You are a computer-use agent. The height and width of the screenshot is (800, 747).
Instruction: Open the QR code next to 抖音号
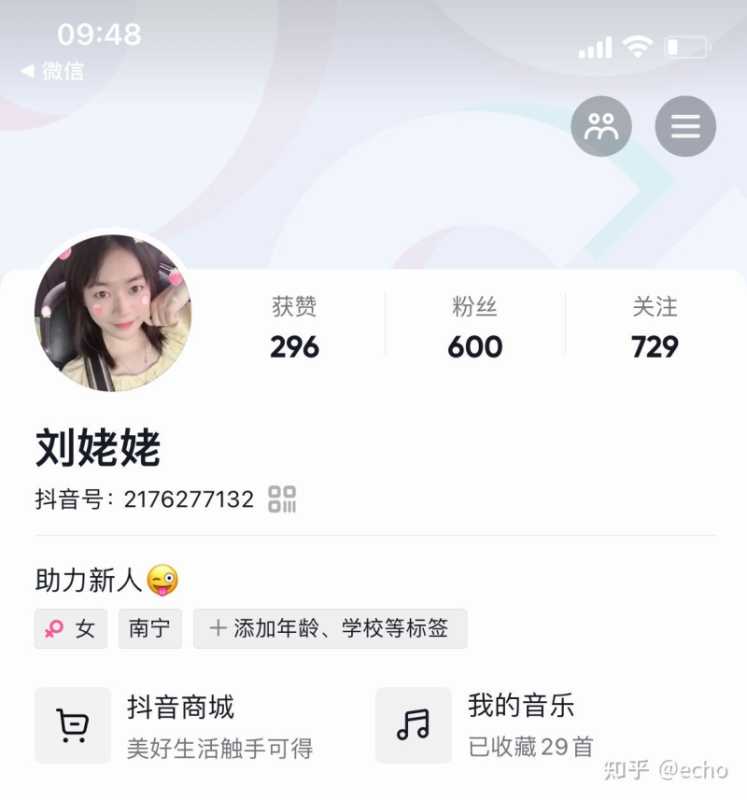click(283, 497)
